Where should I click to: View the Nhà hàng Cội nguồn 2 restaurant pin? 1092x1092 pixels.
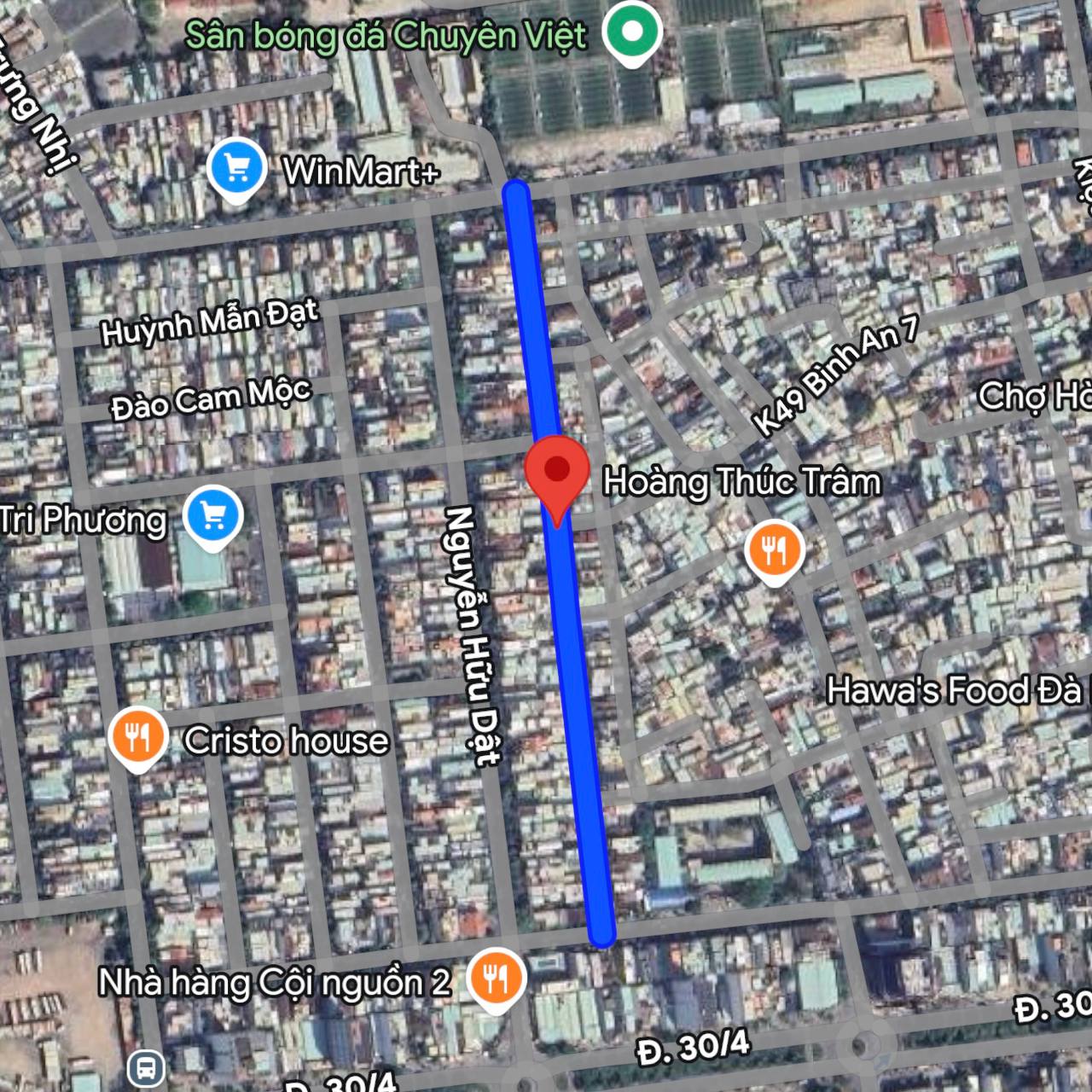496,979
